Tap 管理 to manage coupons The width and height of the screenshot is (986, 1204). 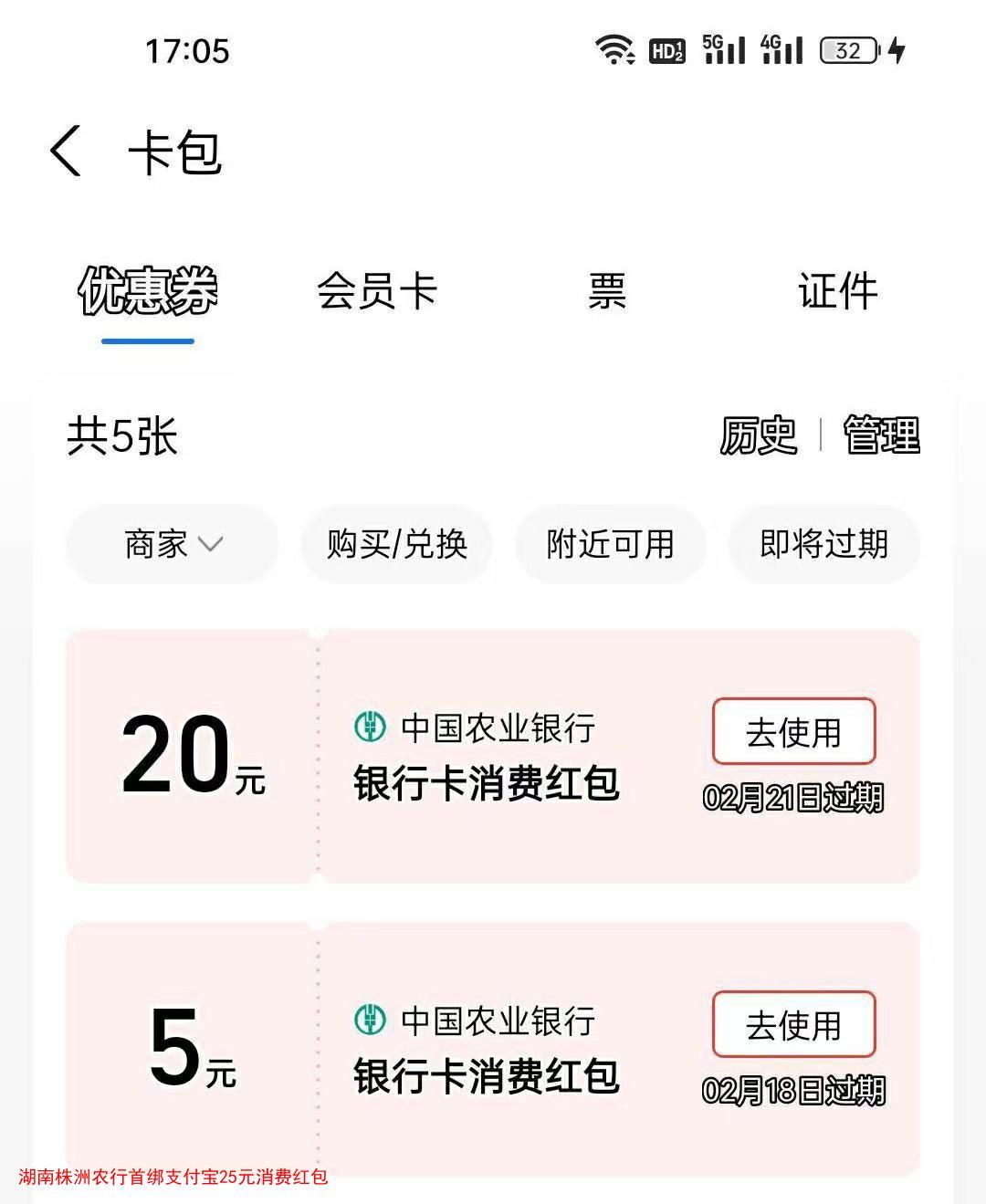(881, 435)
